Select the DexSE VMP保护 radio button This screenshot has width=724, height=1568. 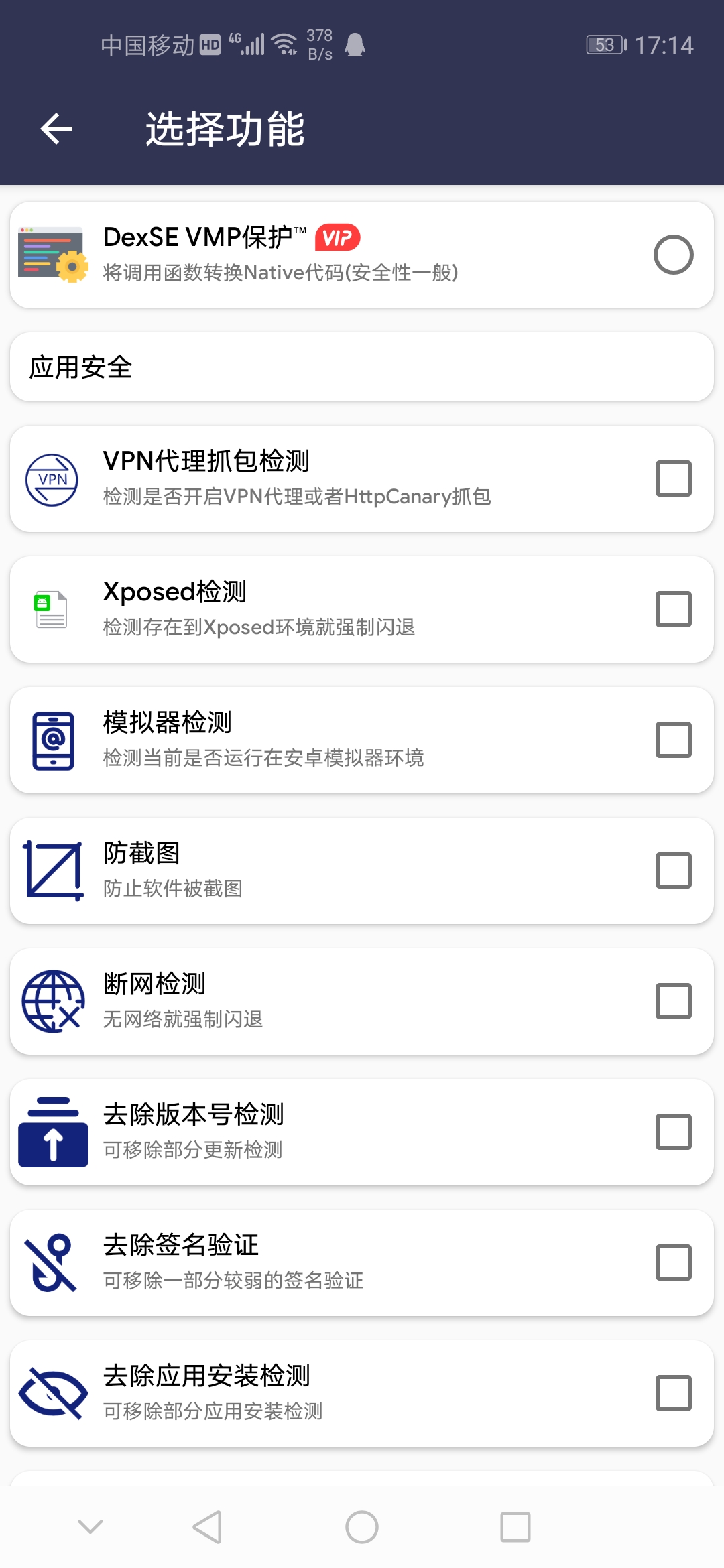tap(673, 255)
